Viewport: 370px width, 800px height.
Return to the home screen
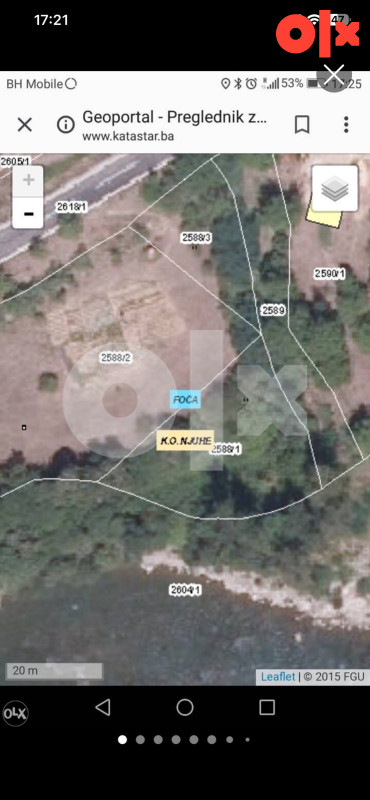185,707
